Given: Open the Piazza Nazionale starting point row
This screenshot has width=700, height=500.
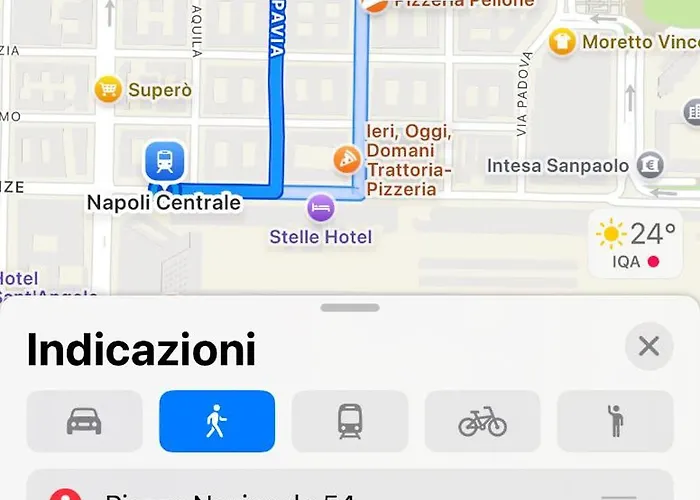Looking at the screenshot, I should click(x=350, y=488).
